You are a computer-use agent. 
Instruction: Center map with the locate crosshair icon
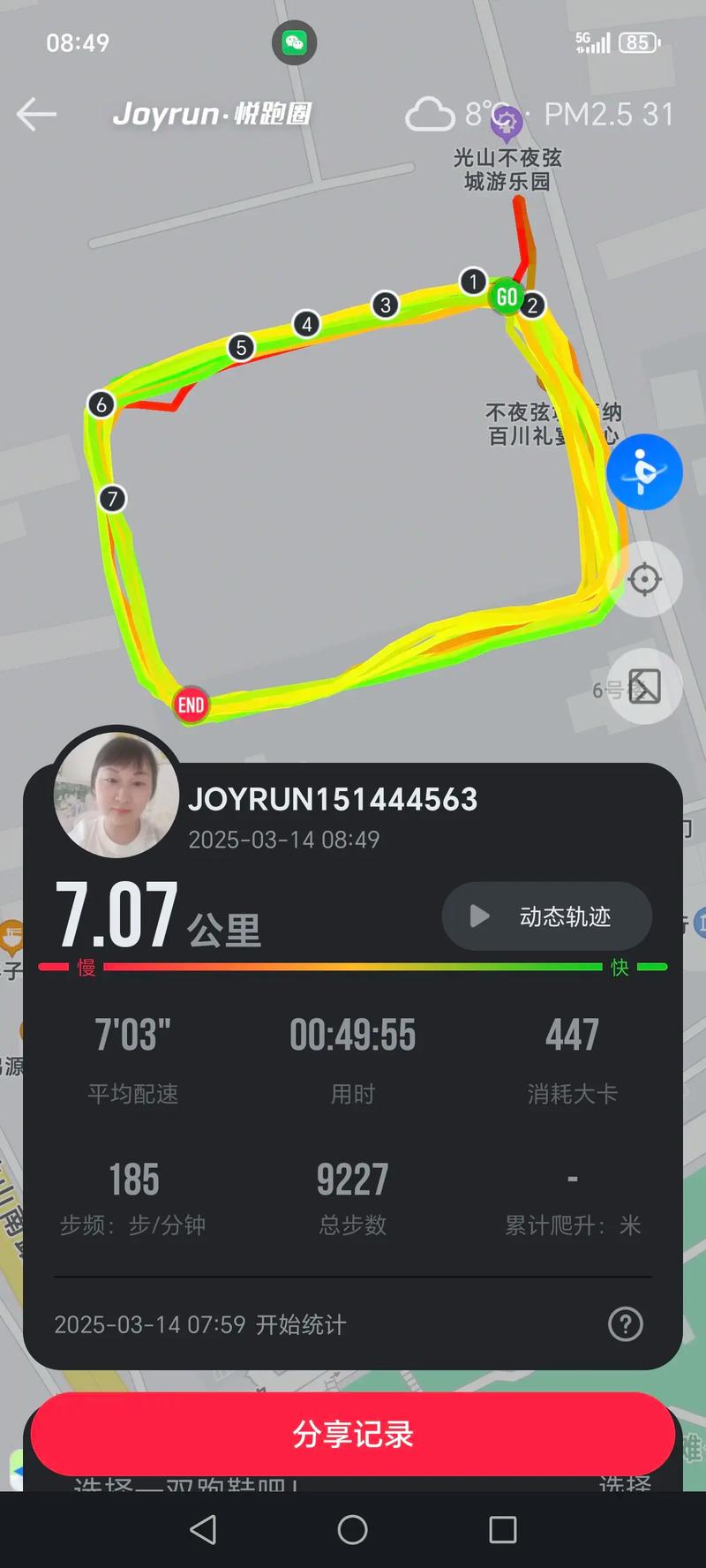(646, 579)
